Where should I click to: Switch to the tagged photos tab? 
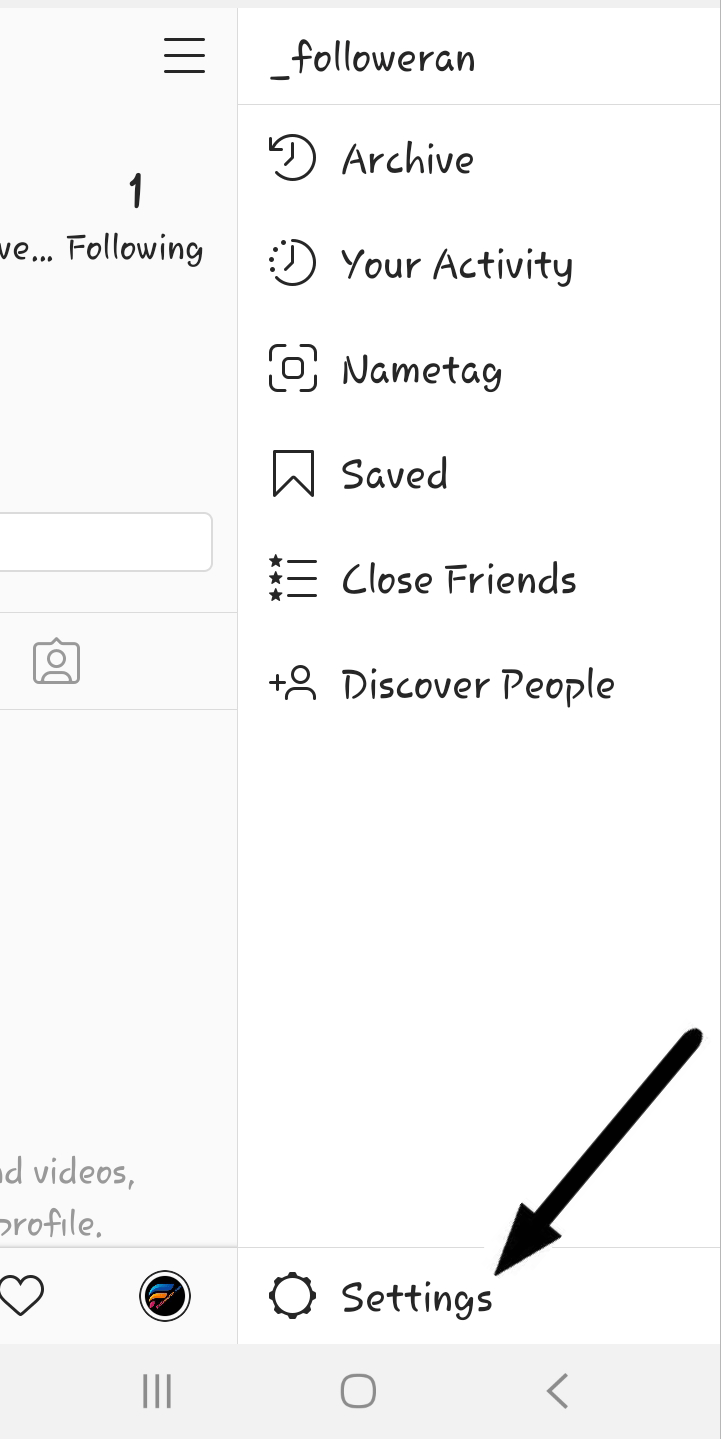click(x=56, y=661)
